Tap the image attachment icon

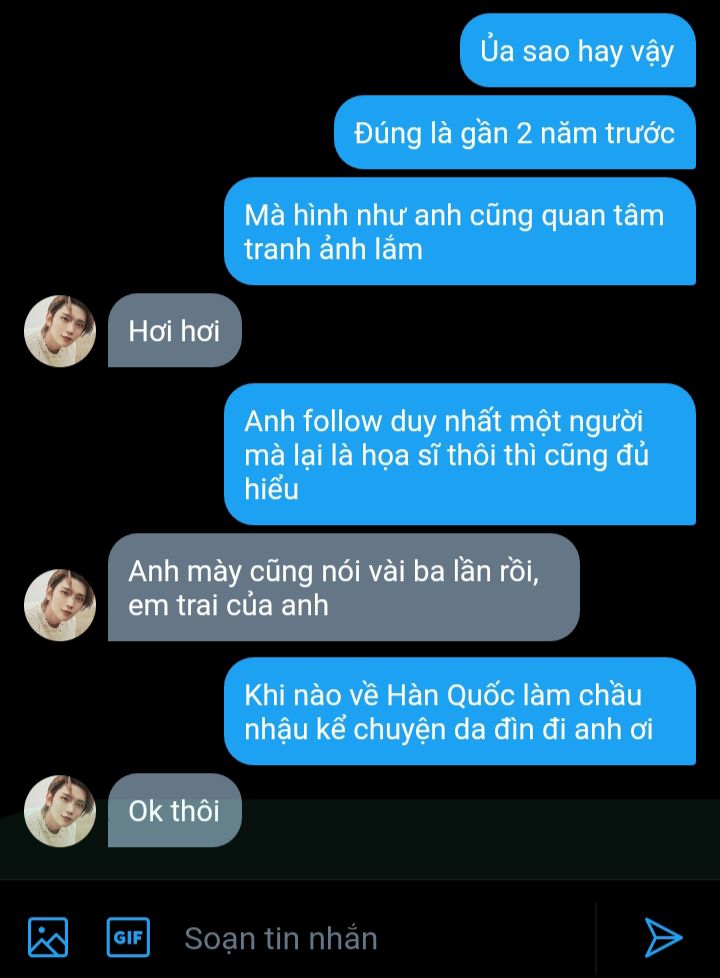(48, 937)
